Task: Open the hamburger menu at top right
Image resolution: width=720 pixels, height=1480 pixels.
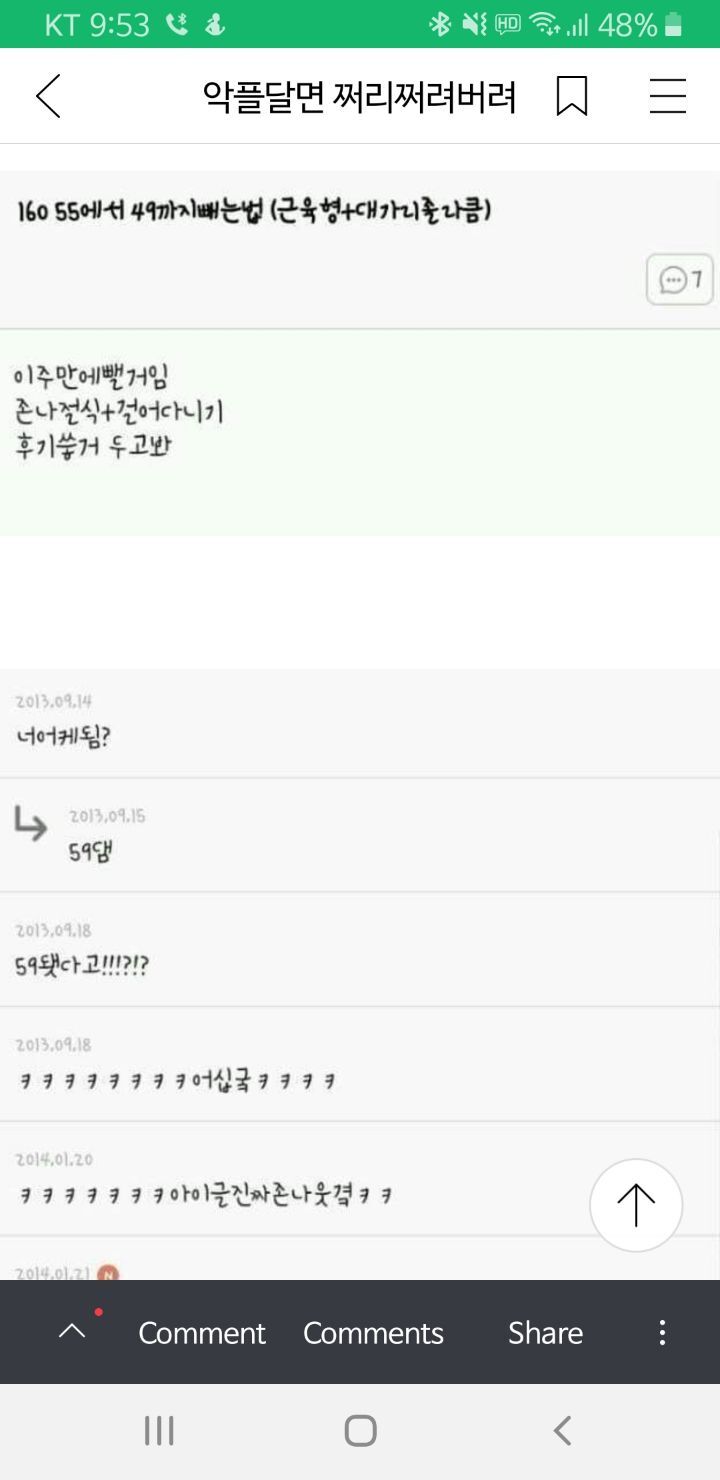Action: pos(668,97)
